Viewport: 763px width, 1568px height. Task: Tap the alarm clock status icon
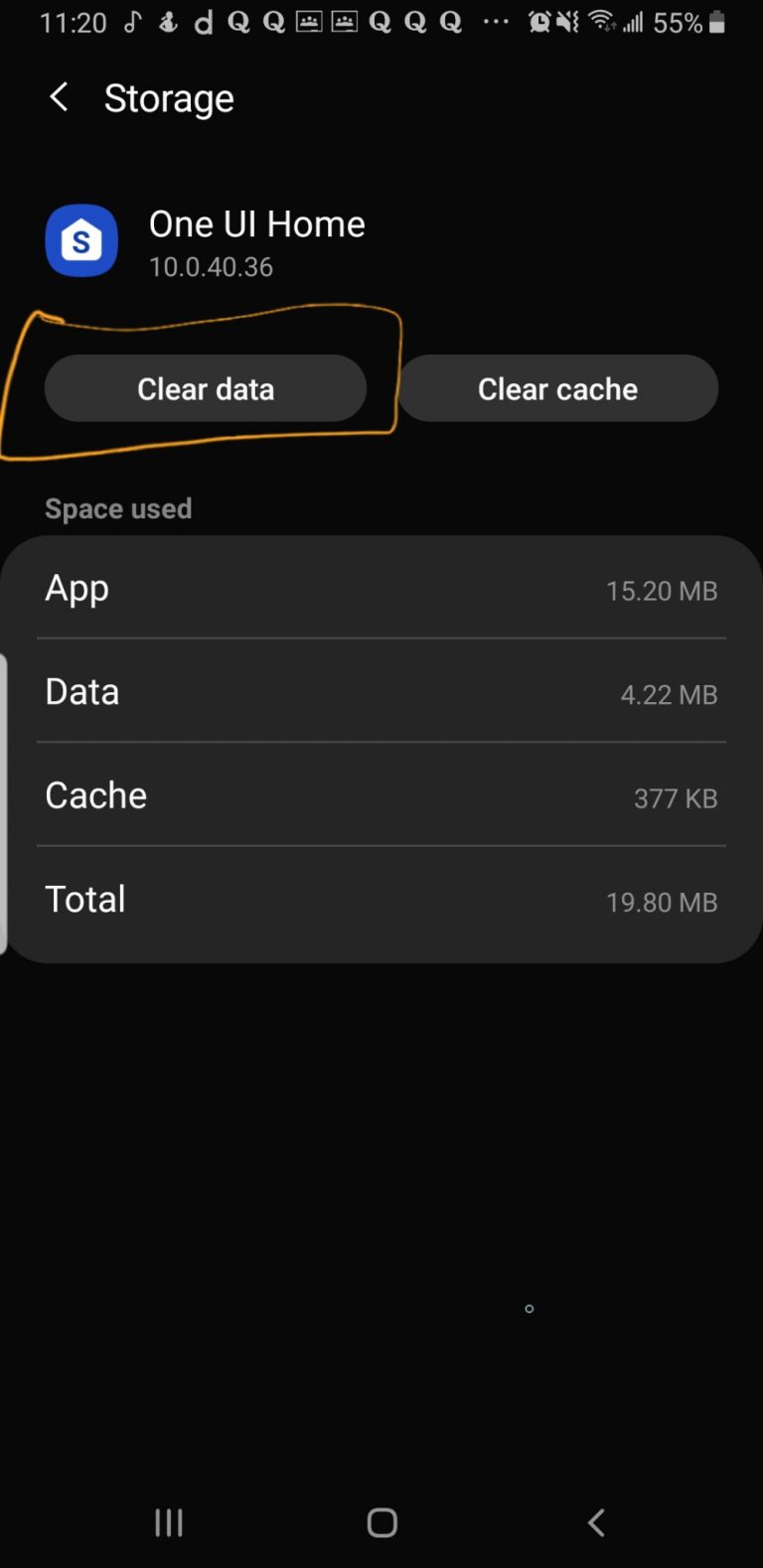[537, 21]
